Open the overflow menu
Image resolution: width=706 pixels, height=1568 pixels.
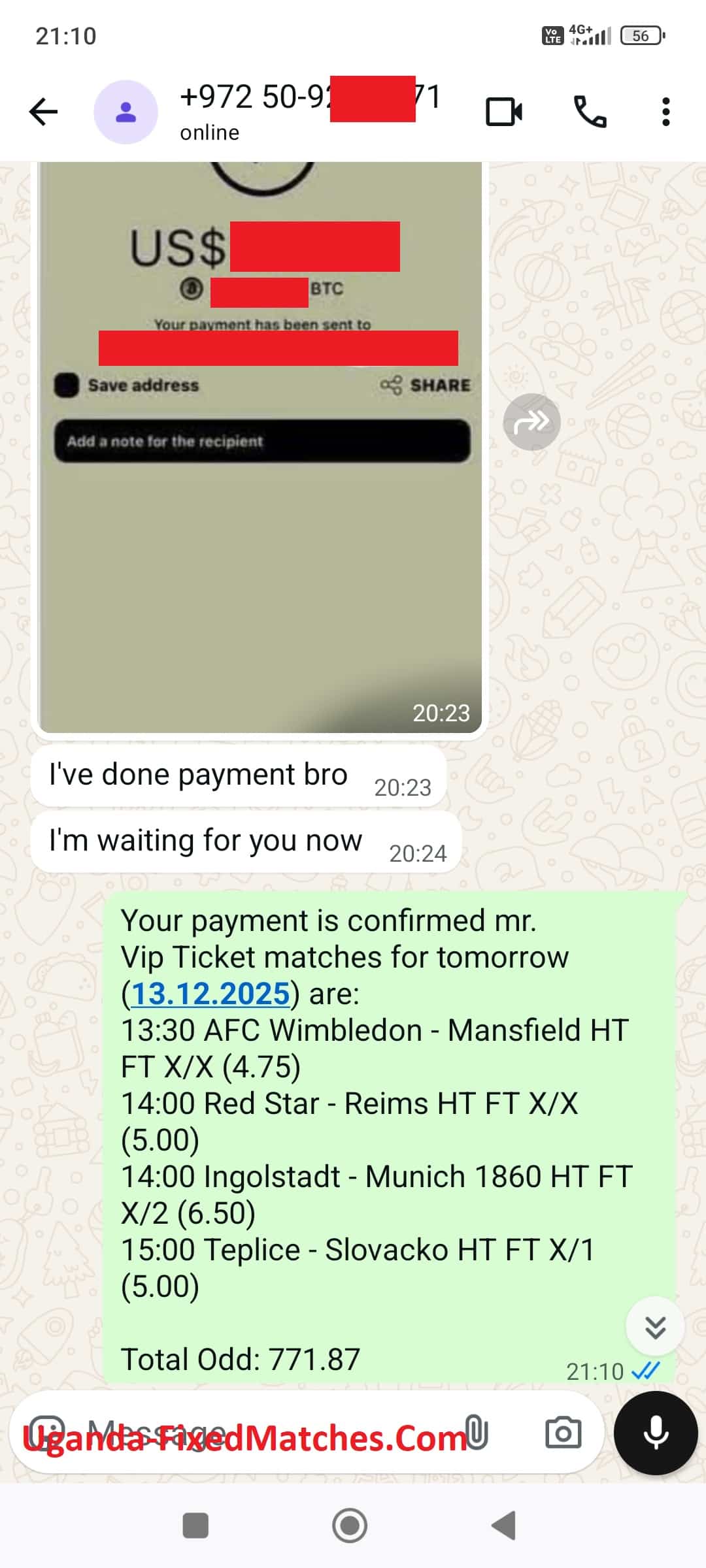[665, 112]
